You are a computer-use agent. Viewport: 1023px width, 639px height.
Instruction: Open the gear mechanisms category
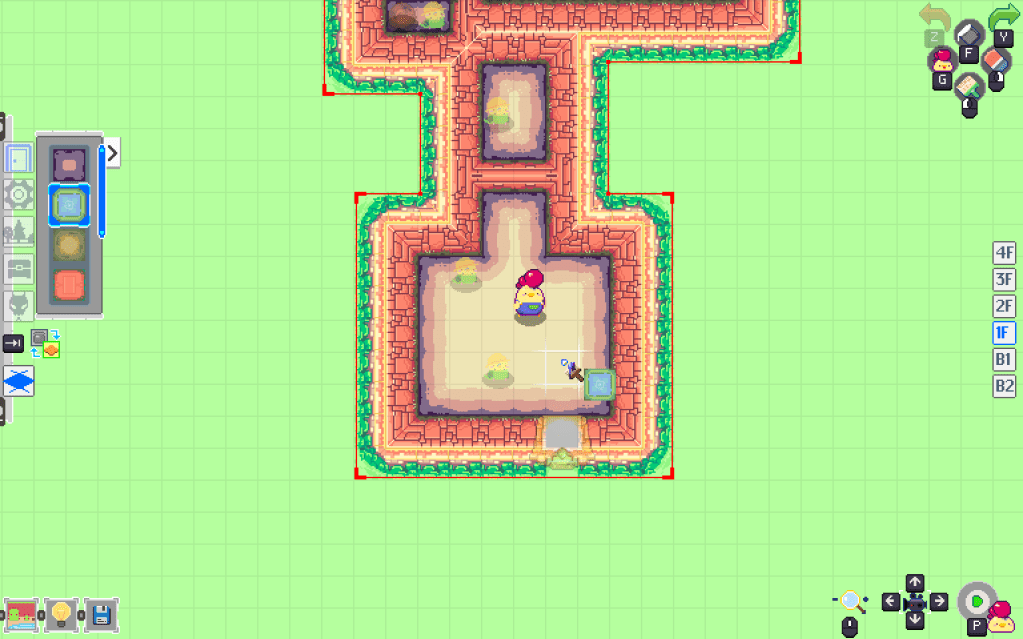tap(18, 194)
